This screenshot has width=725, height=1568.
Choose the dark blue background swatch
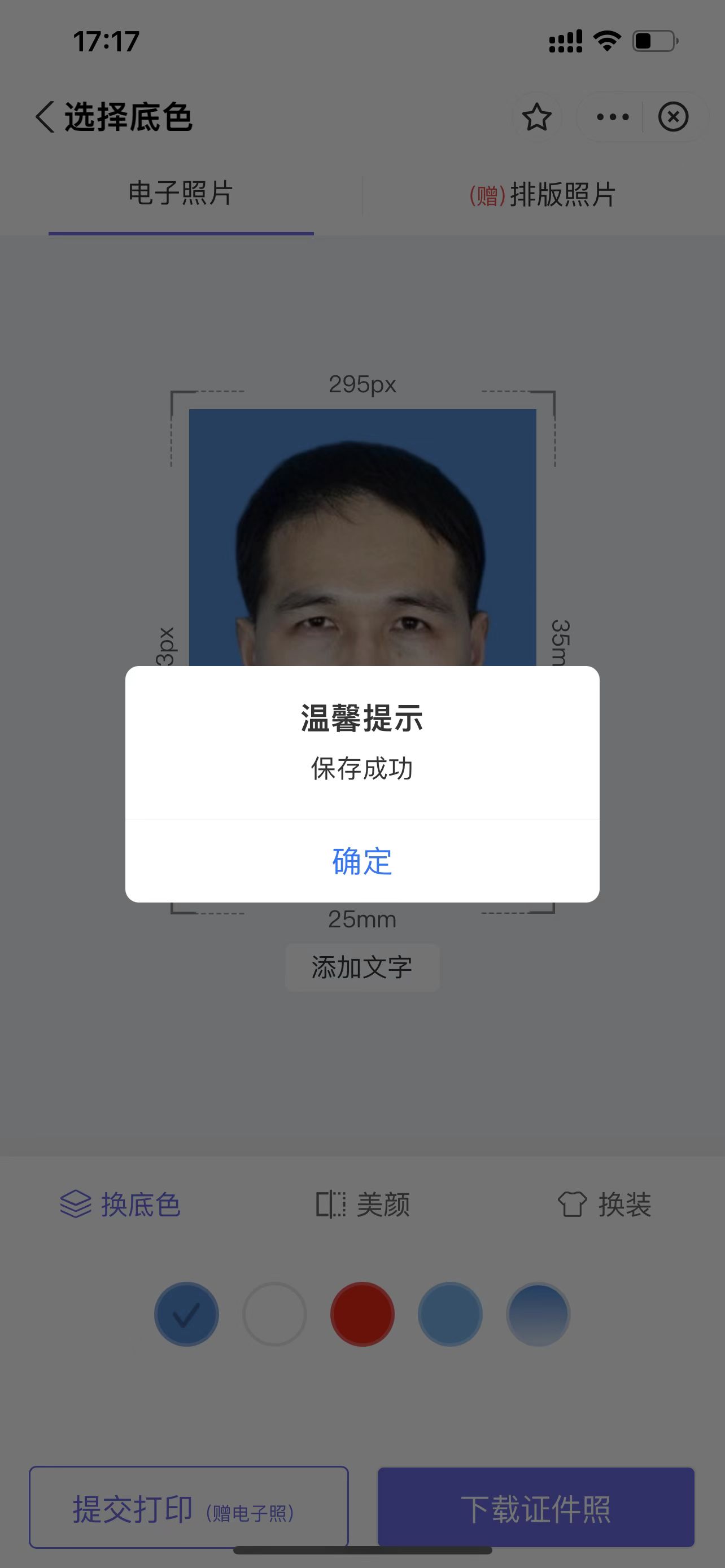pyautogui.click(x=186, y=1314)
